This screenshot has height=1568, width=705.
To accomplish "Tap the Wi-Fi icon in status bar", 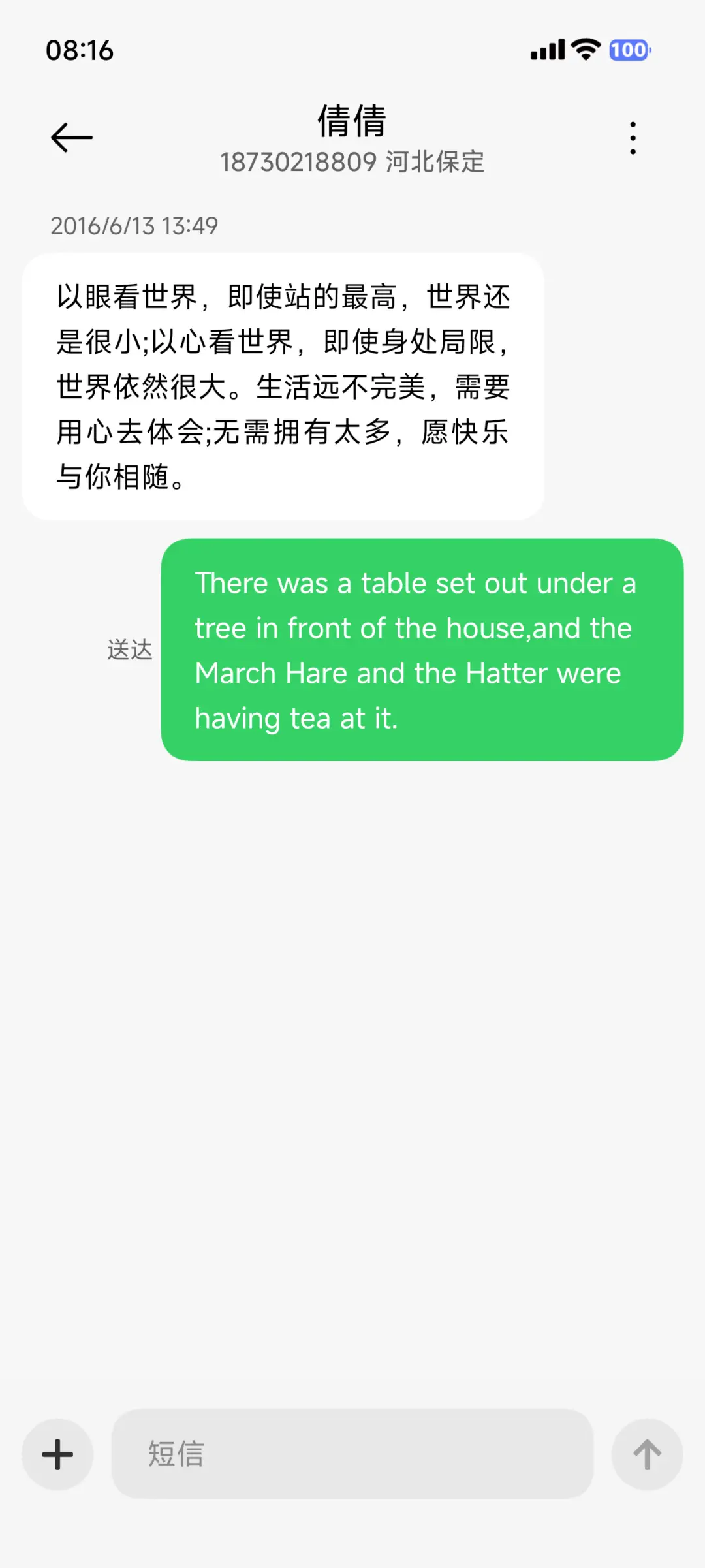I will pyautogui.click(x=583, y=49).
